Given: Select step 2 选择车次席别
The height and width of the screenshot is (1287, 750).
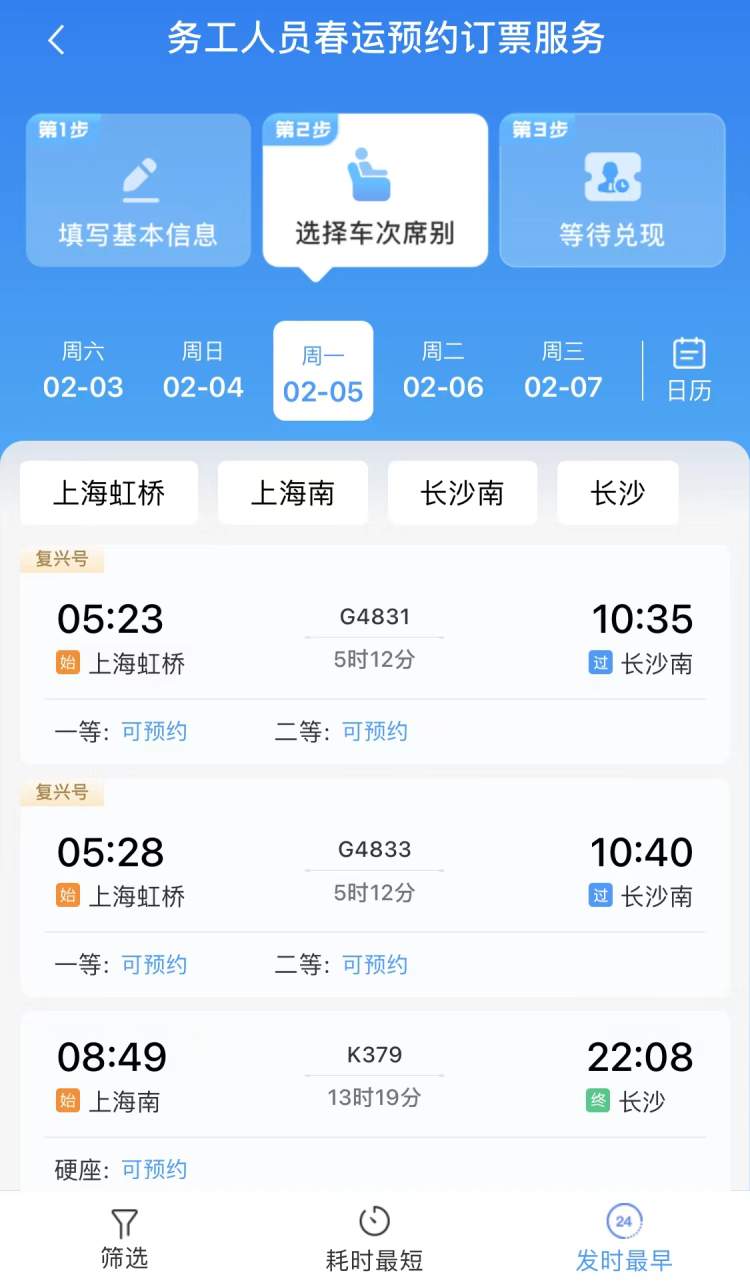Looking at the screenshot, I should pyautogui.click(x=375, y=191).
